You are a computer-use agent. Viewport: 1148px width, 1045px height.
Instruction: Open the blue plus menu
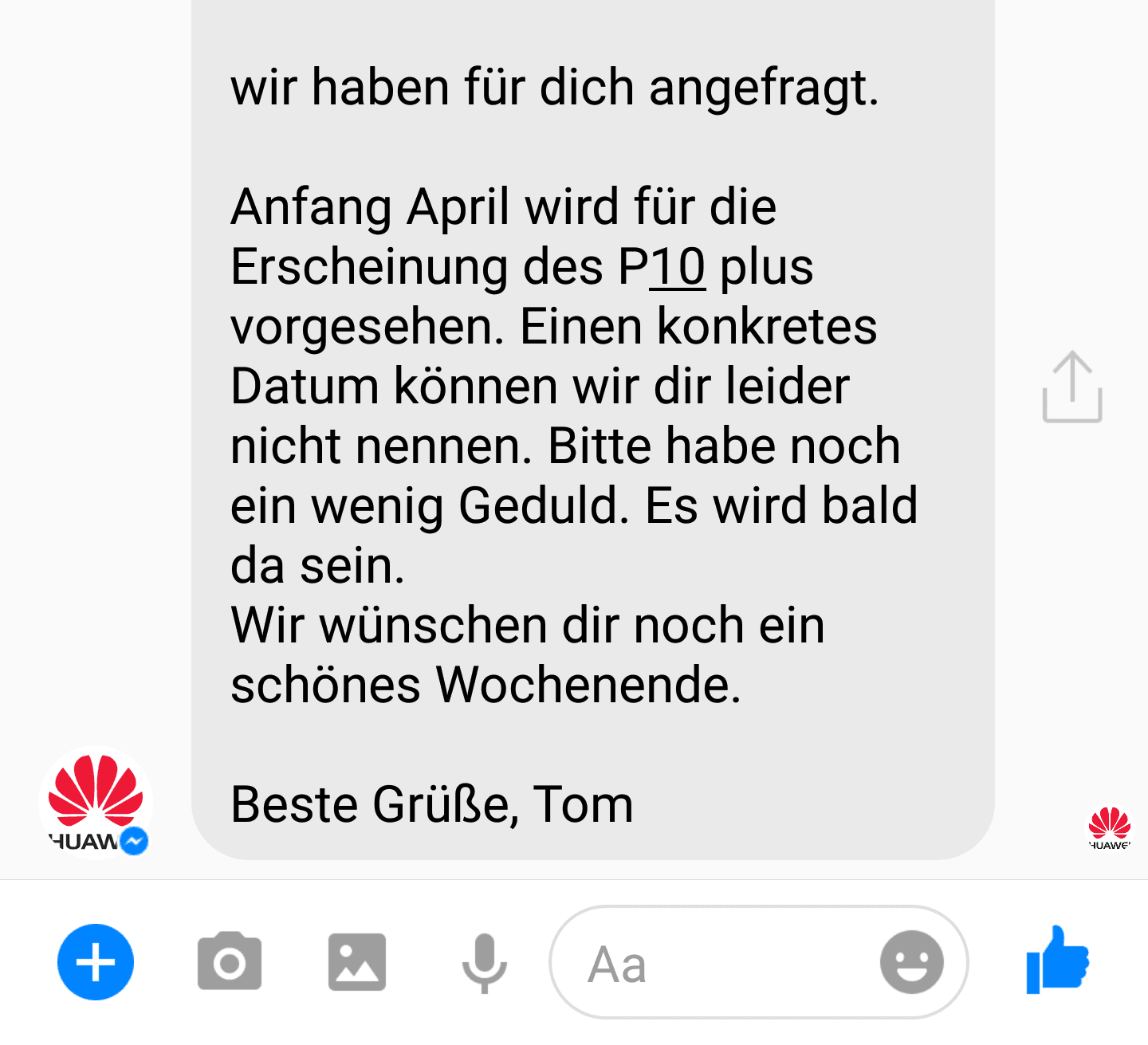tap(96, 962)
